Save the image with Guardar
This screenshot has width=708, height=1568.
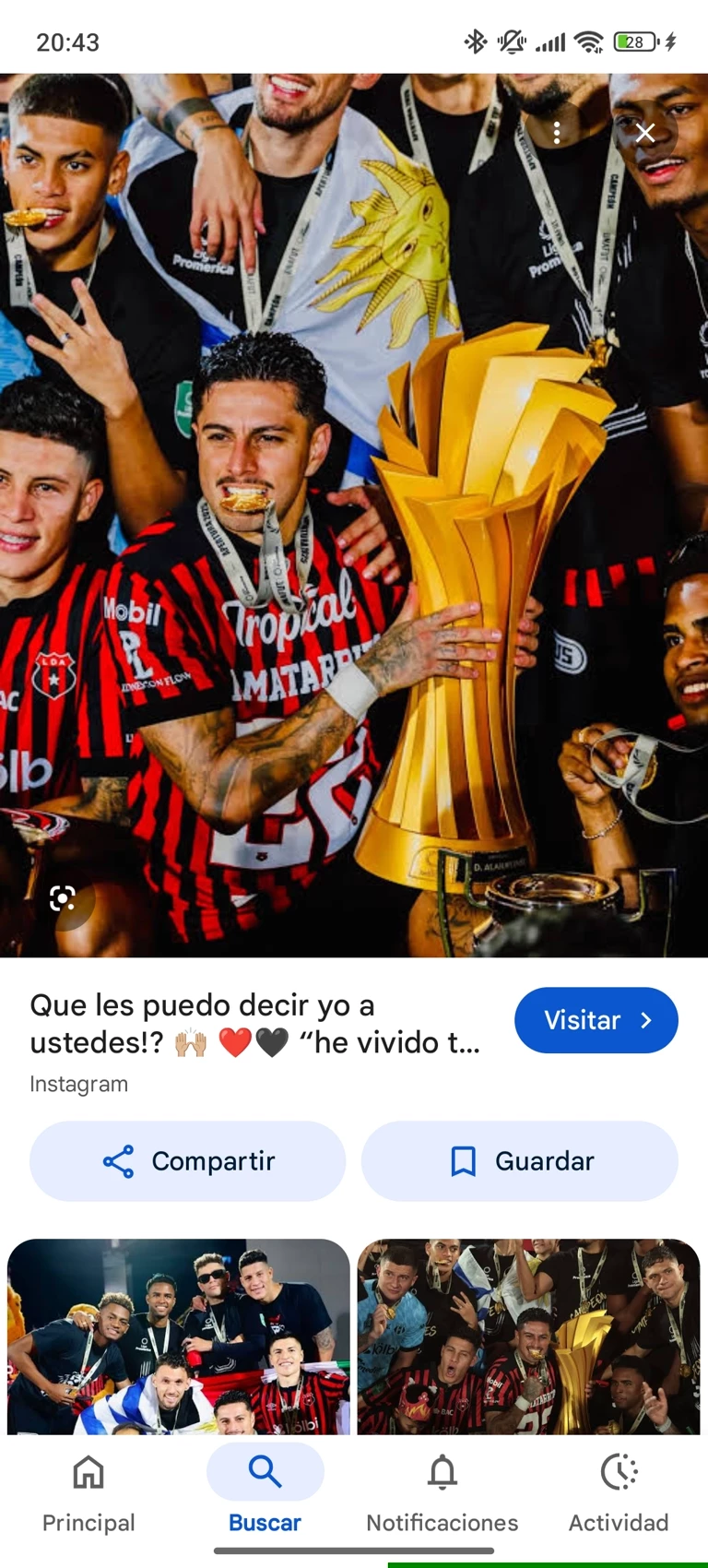click(x=520, y=1161)
